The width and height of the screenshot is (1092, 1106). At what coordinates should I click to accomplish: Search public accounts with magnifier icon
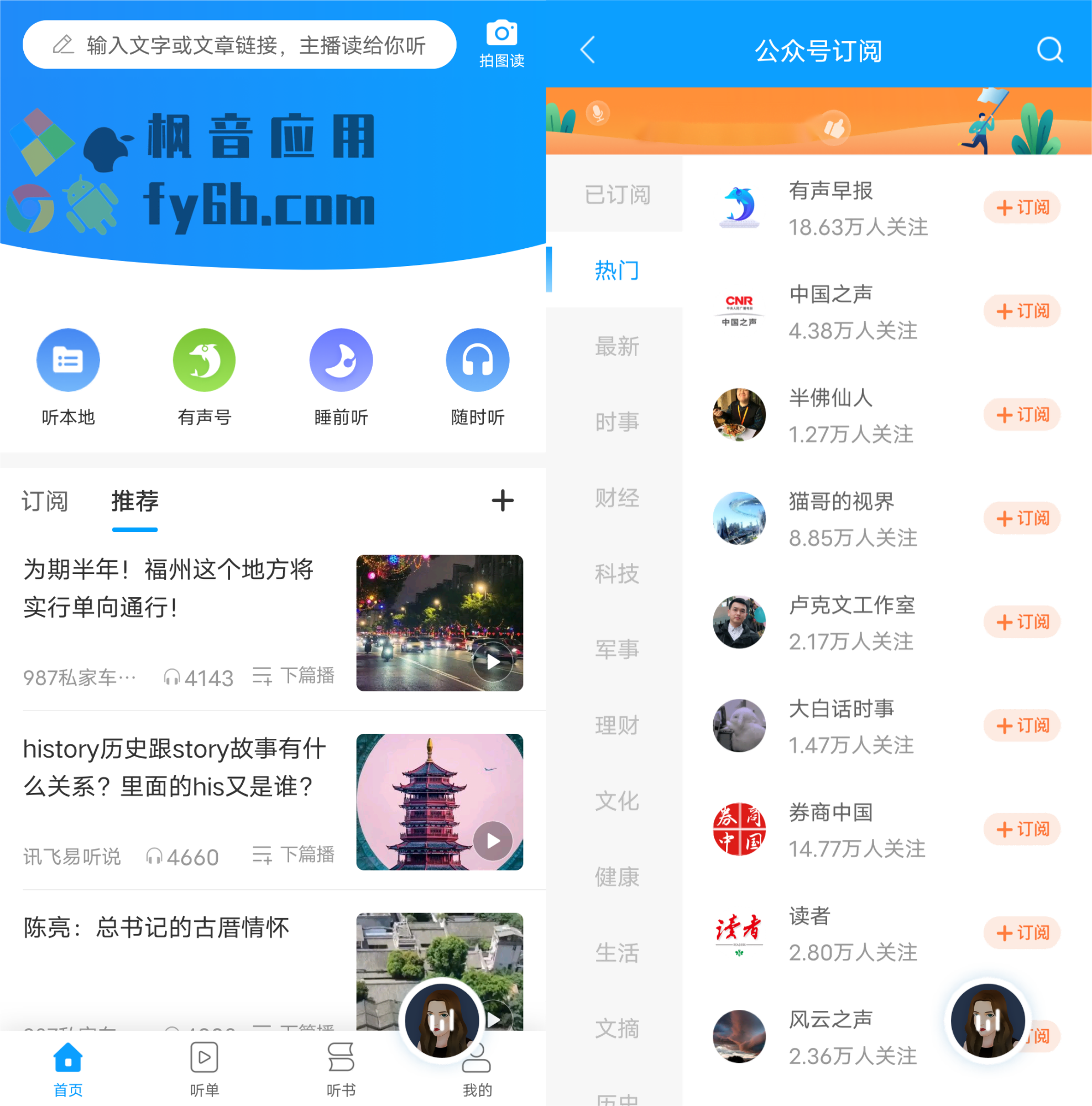[x=1049, y=50]
